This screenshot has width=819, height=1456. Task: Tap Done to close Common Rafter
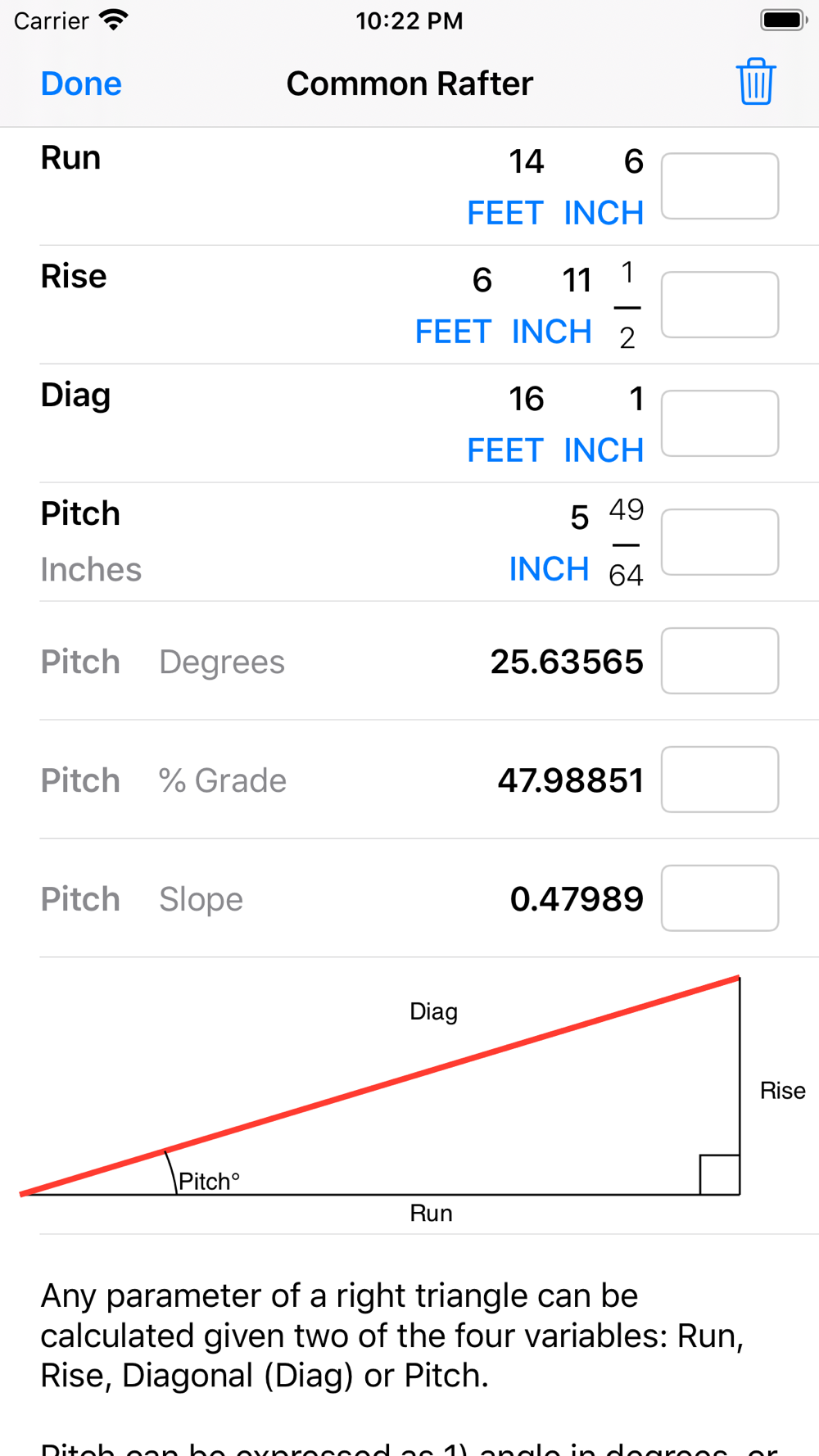point(81,84)
